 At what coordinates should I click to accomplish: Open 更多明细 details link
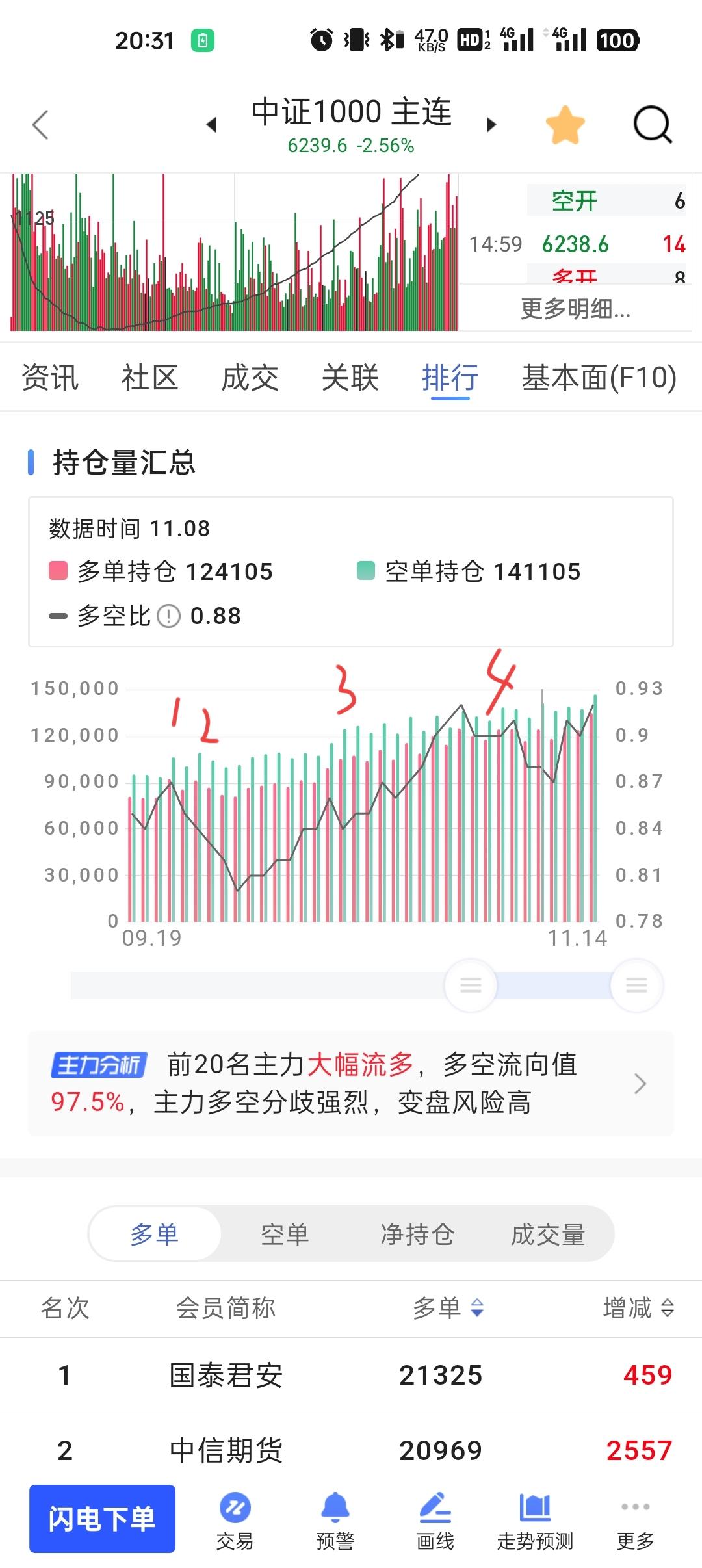click(x=577, y=310)
